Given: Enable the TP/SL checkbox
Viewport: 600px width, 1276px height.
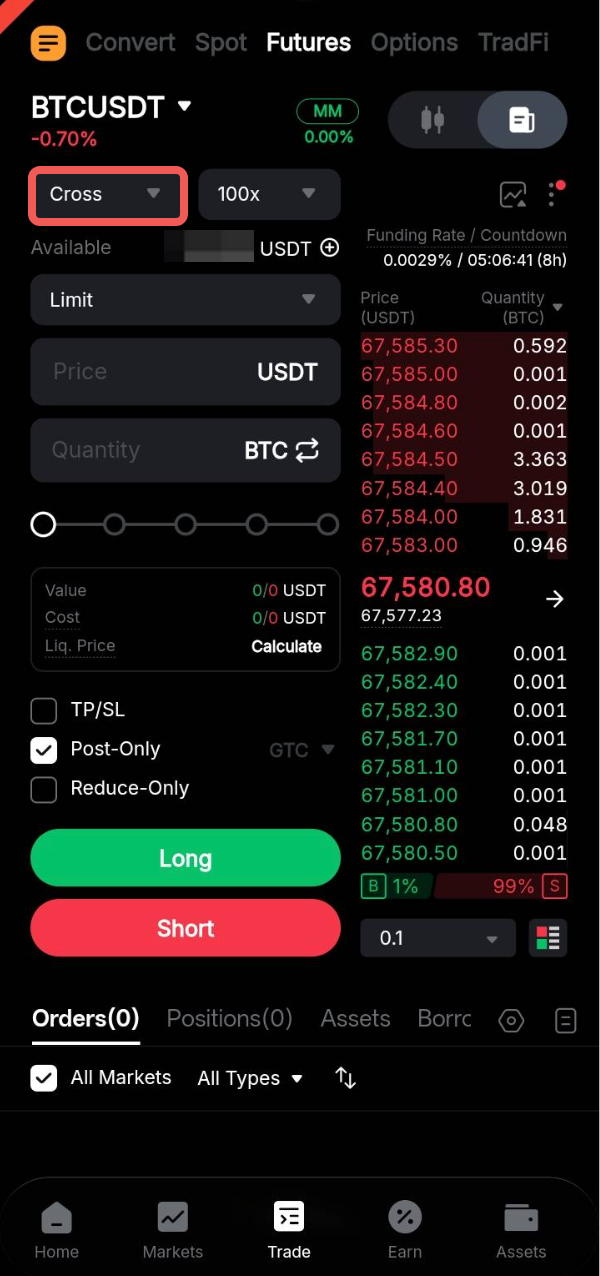Looking at the screenshot, I should (44, 711).
